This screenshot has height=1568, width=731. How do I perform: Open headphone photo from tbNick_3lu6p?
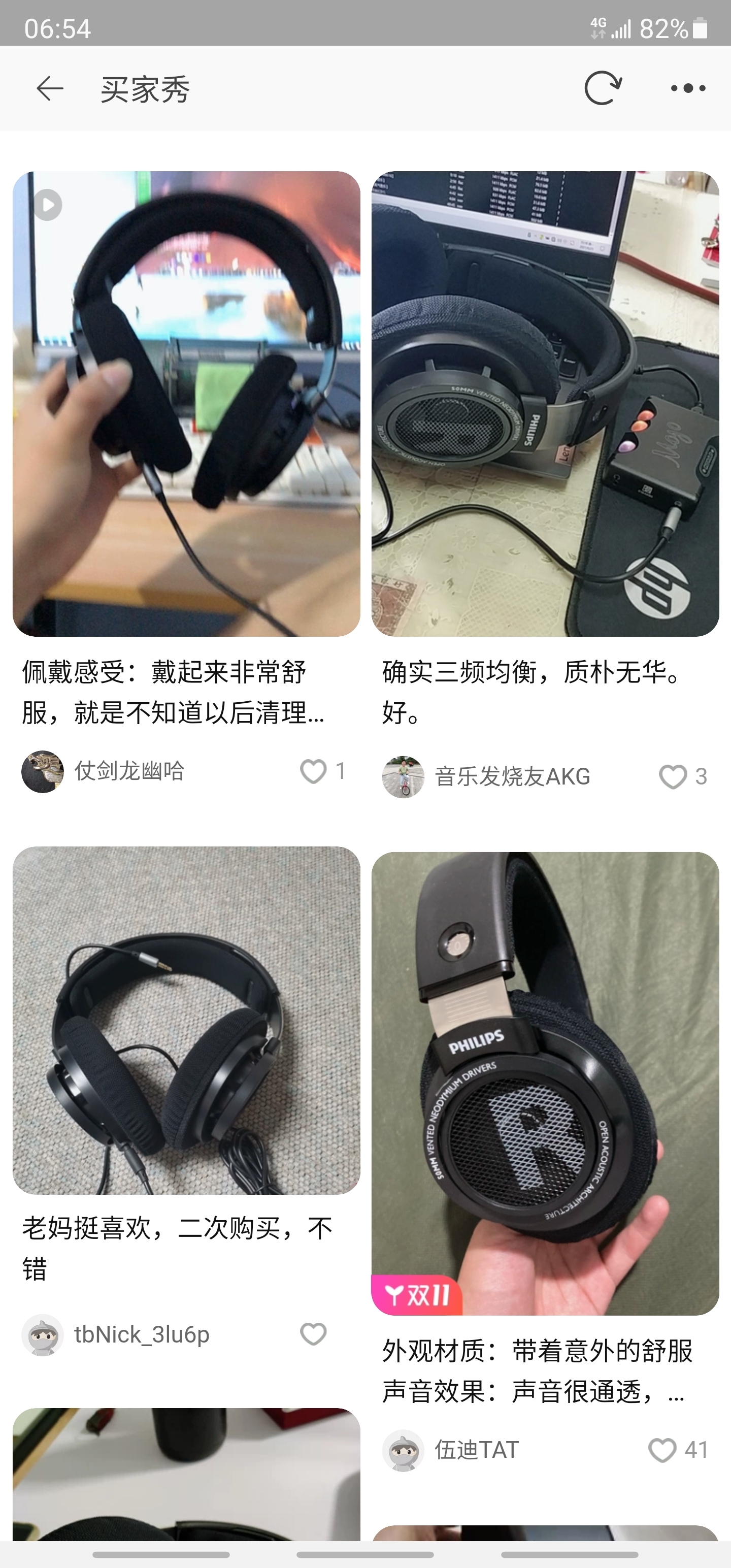click(x=186, y=1020)
